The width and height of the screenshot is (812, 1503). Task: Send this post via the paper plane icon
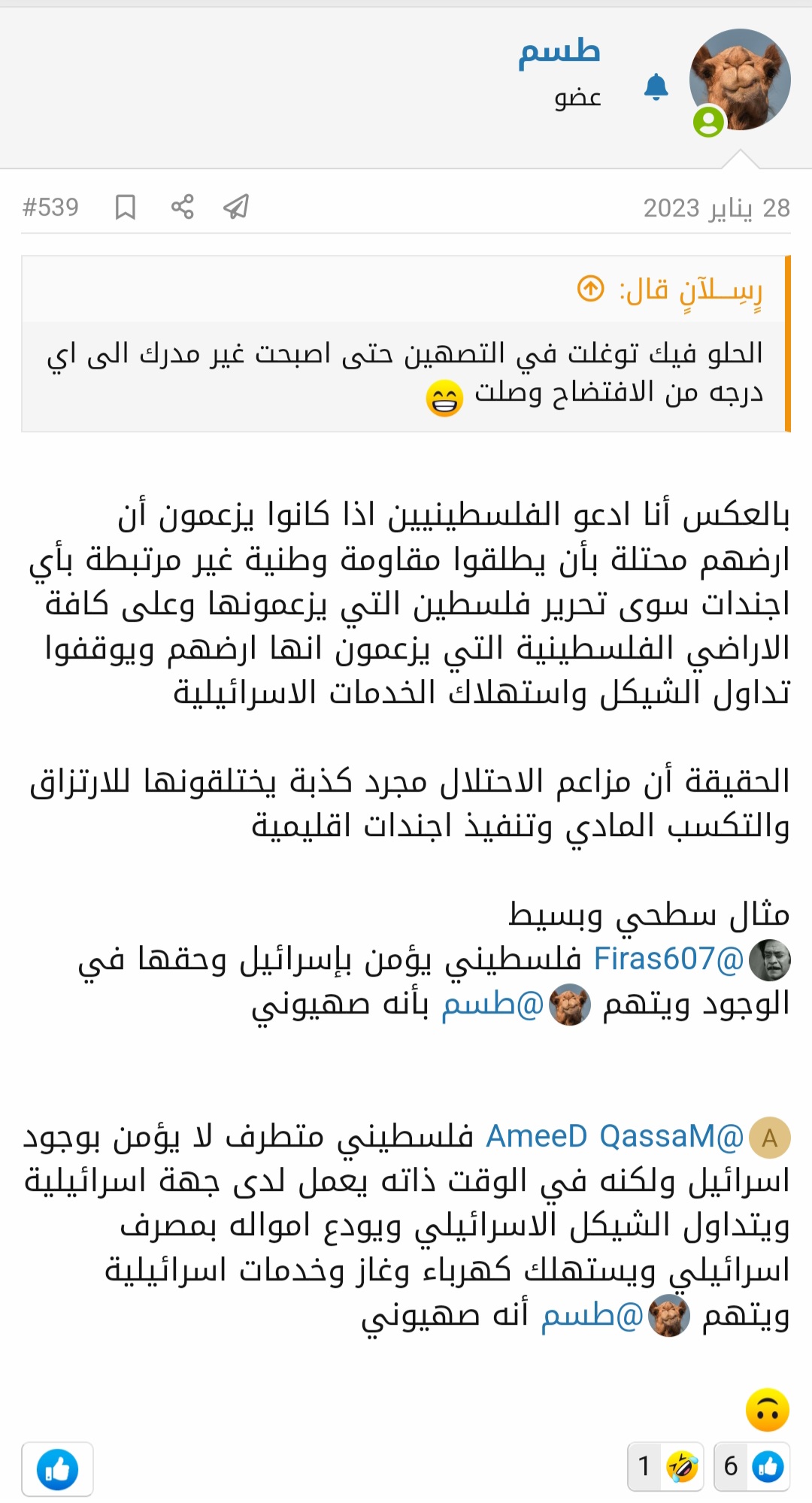point(236,207)
